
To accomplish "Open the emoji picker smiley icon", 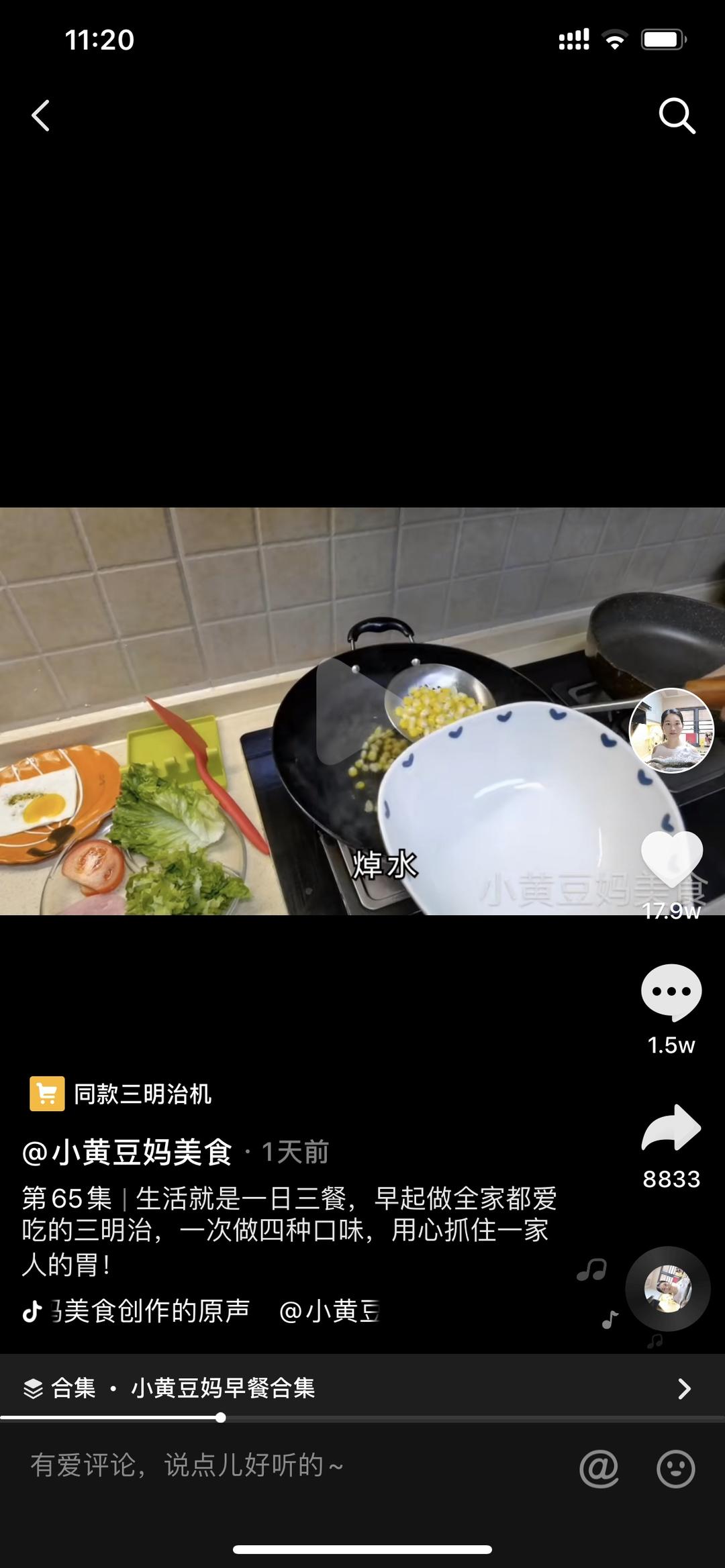I will pyautogui.click(x=675, y=1468).
